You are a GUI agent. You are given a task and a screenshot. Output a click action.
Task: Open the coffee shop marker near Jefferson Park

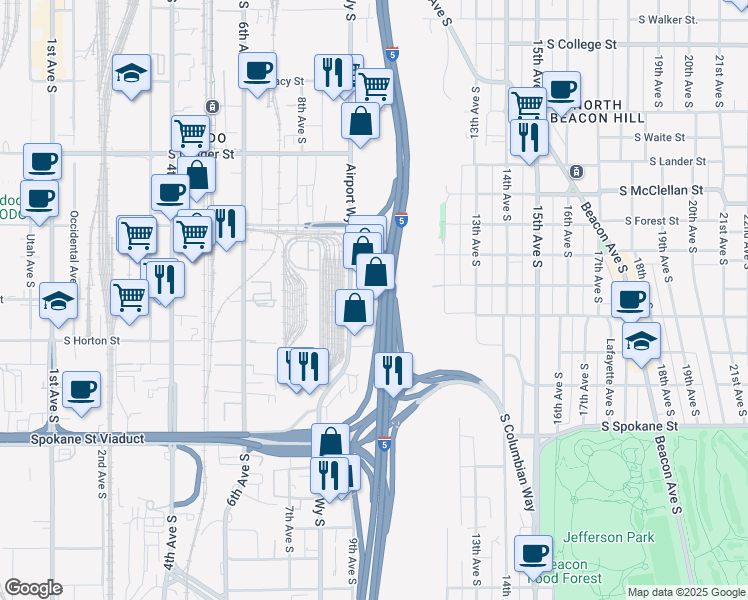[x=534, y=553]
